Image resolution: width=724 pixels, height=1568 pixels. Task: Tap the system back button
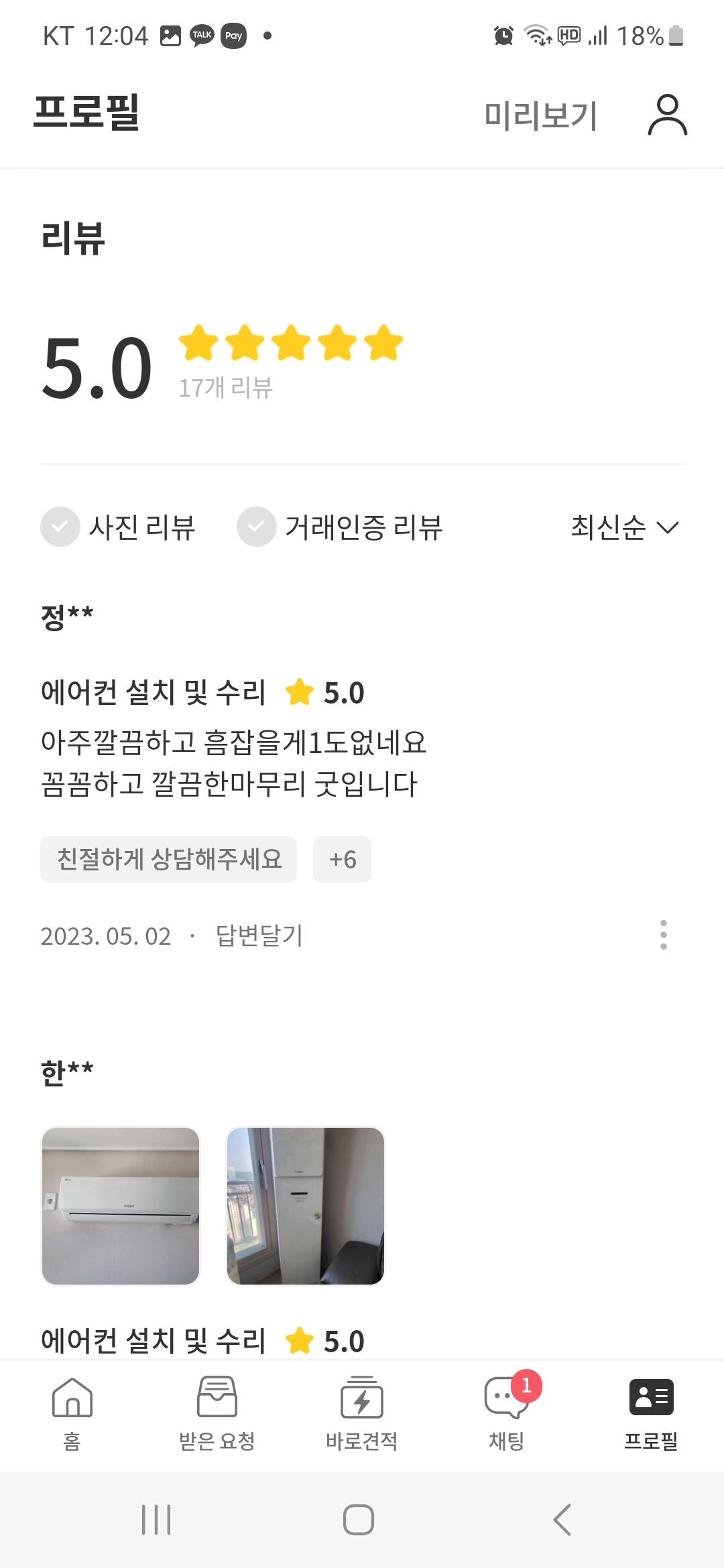562,1520
